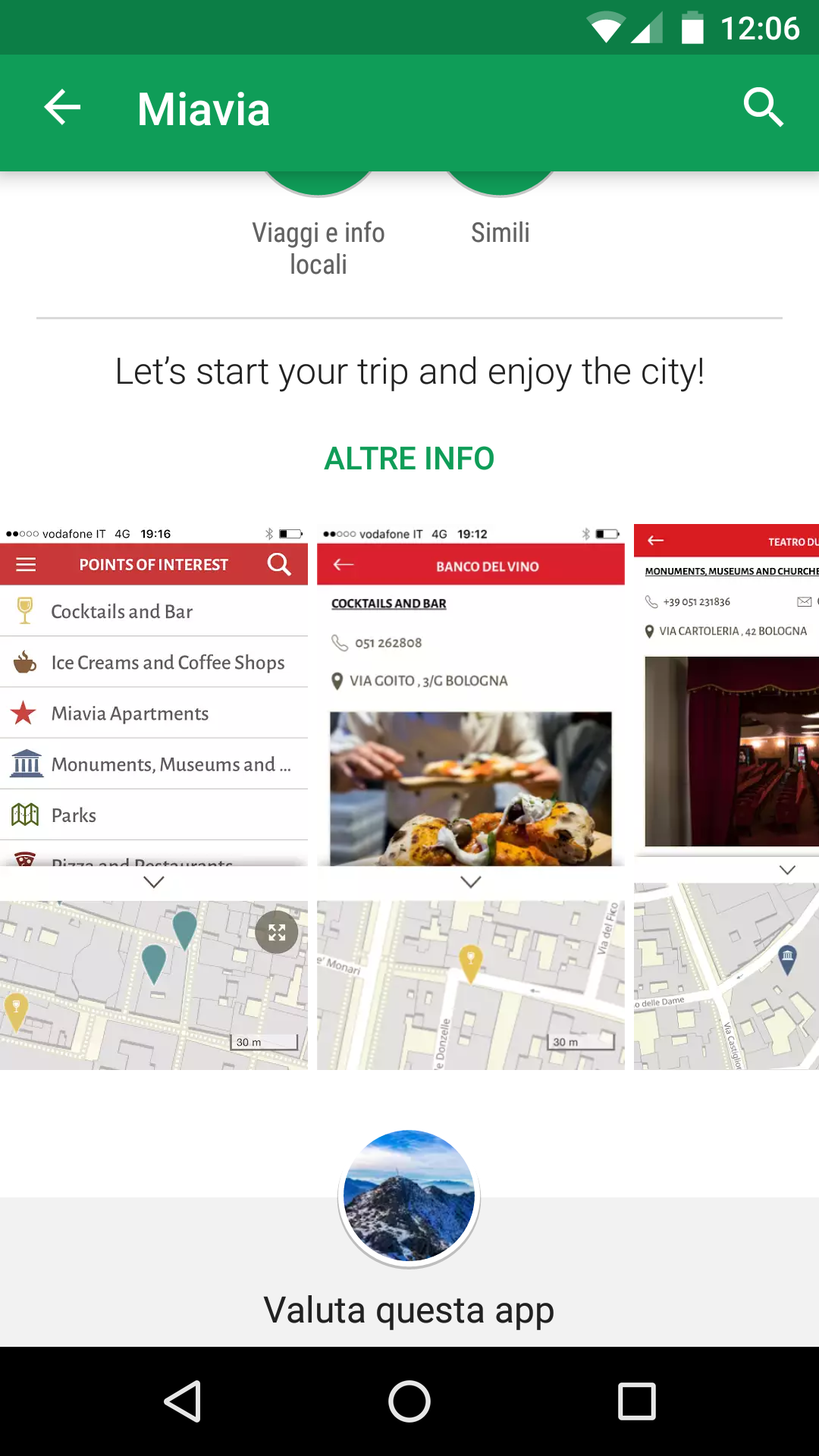
Task: Tap the system home button
Action: point(409,1401)
